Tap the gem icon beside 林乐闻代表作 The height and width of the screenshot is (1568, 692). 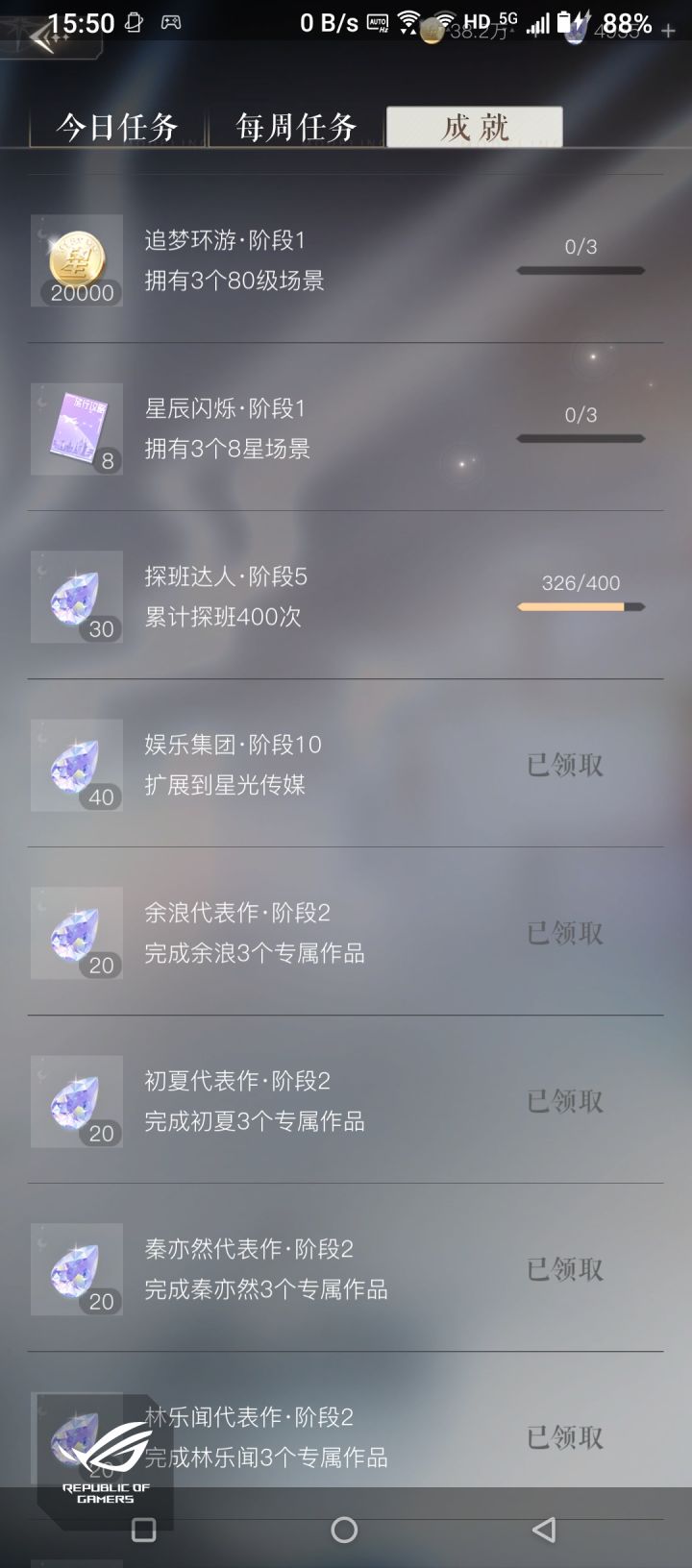pyautogui.click(x=76, y=1436)
